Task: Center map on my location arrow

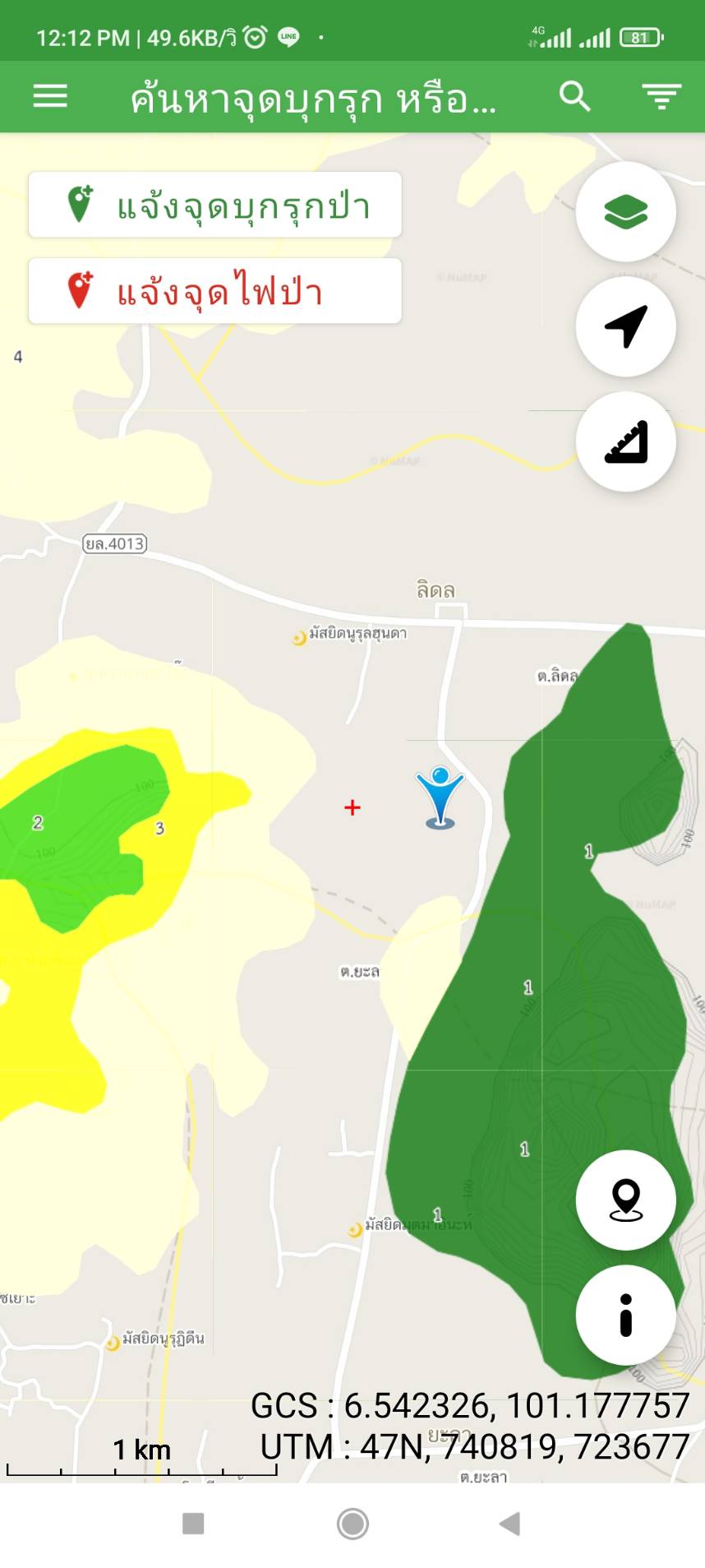Action: click(x=626, y=326)
